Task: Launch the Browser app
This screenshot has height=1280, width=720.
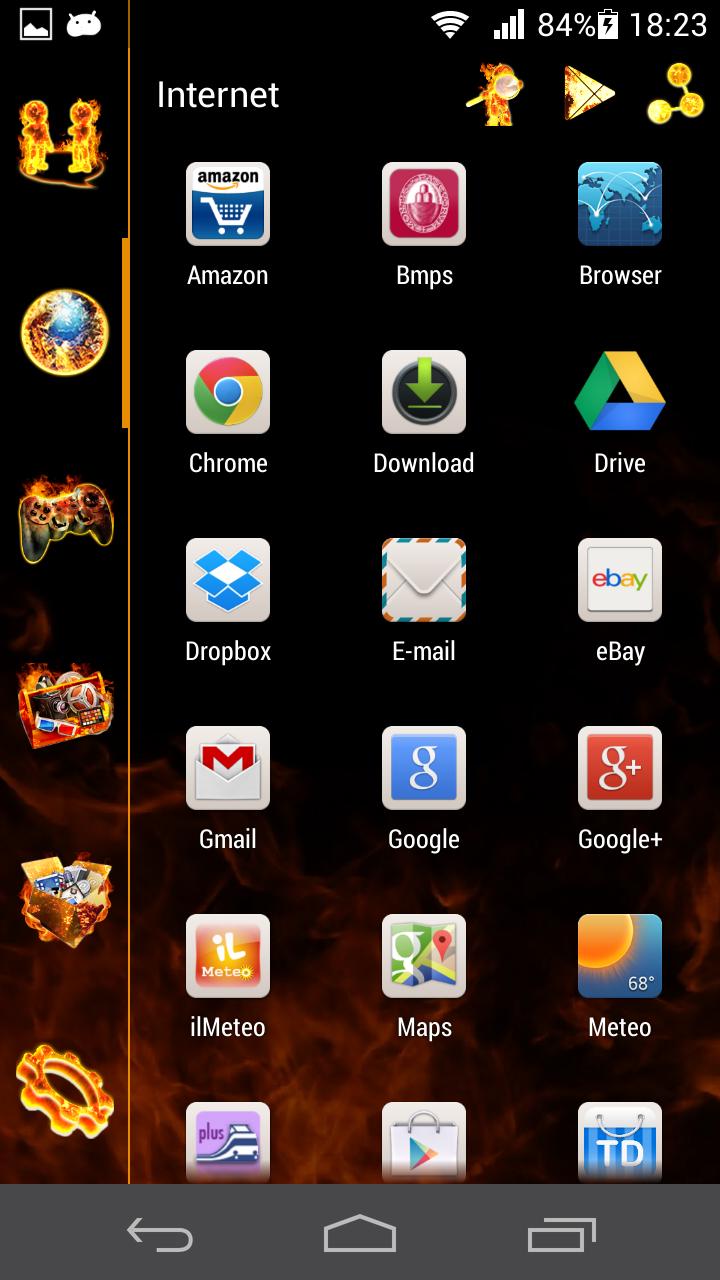Action: tap(620, 204)
